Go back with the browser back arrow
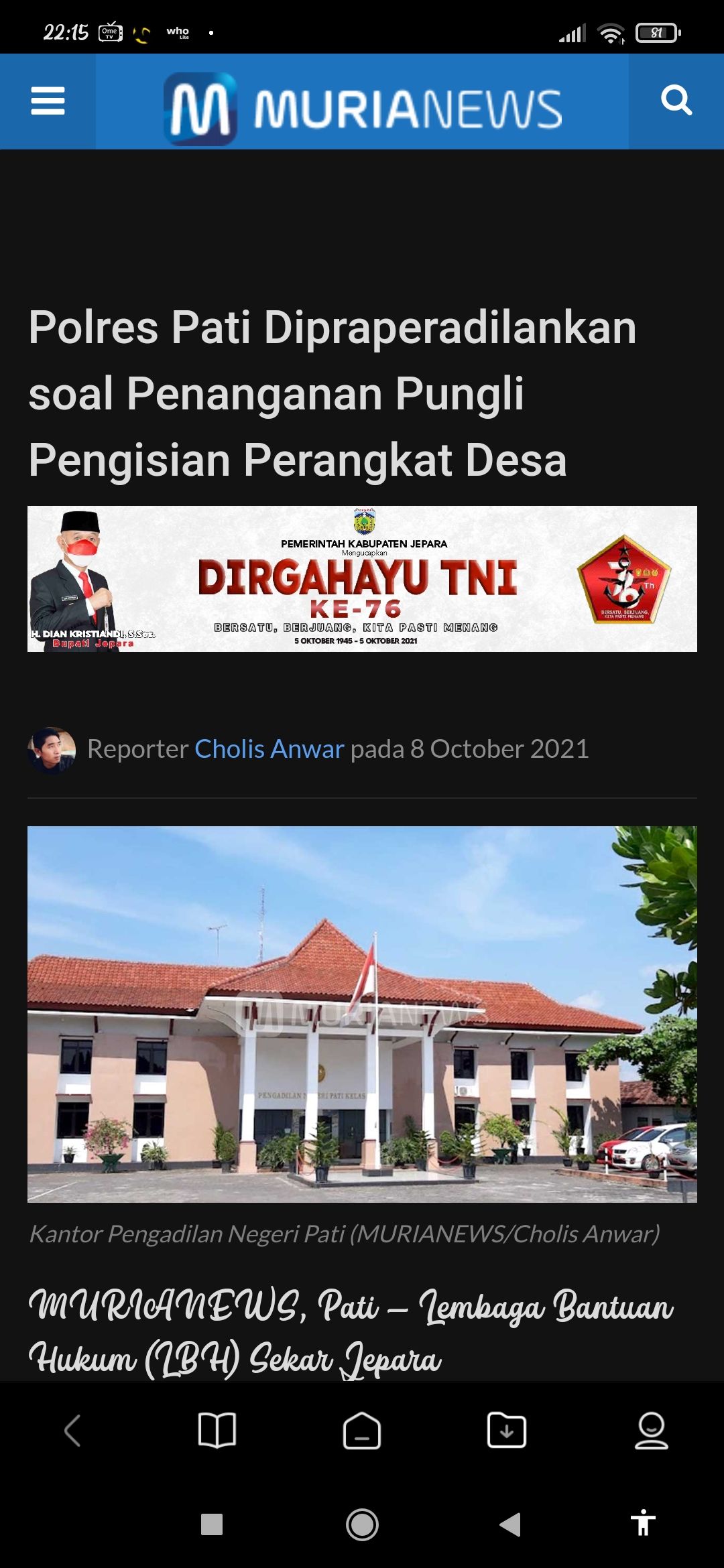 tap(73, 1431)
